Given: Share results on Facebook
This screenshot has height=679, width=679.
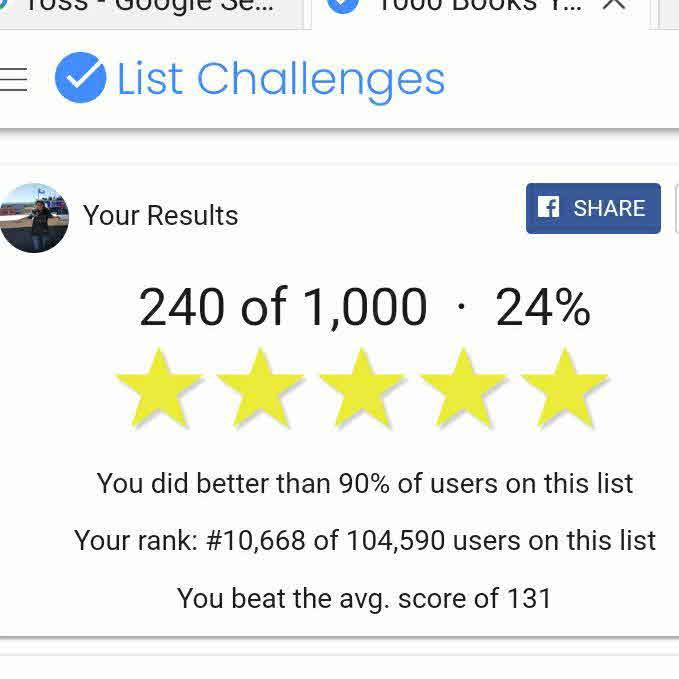Looking at the screenshot, I should click(x=593, y=208).
